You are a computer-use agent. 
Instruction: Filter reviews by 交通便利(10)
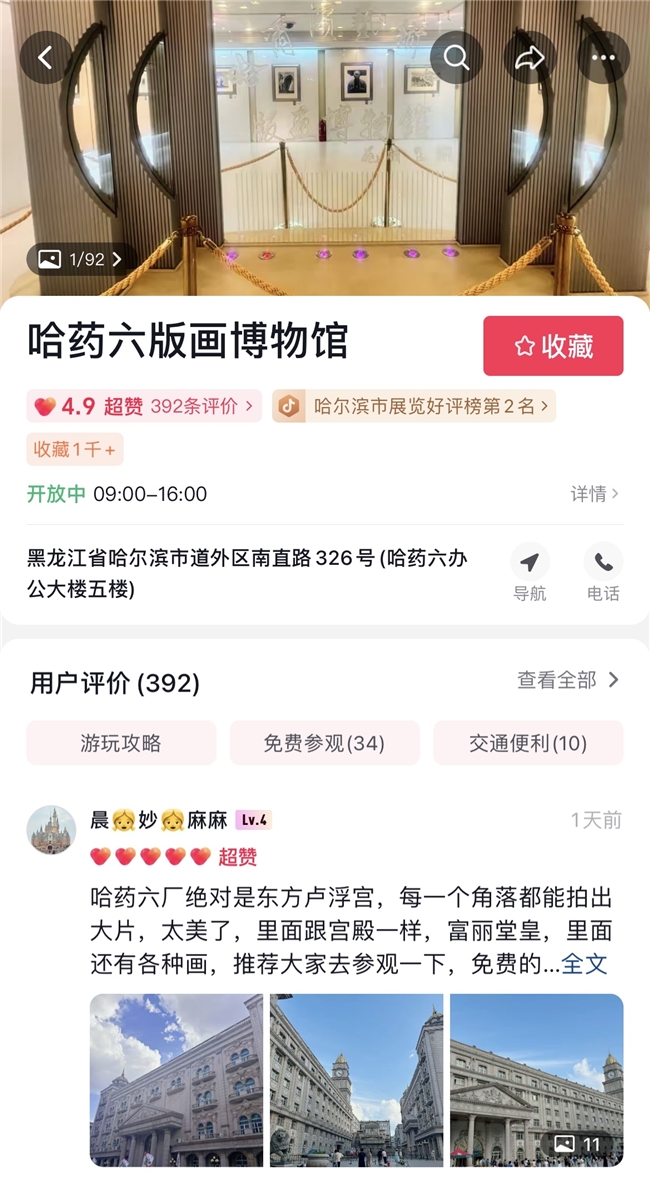[x=528, y=743]
